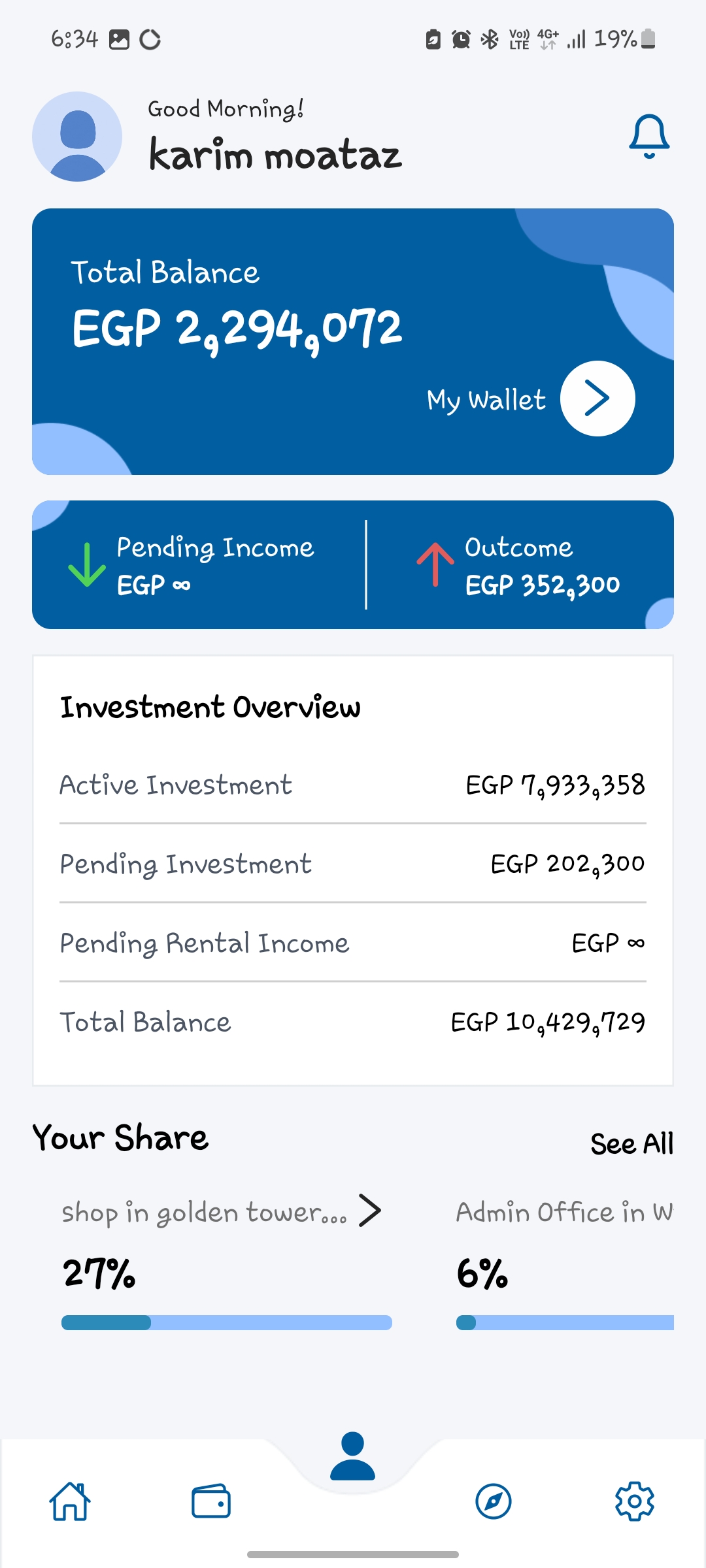Open My Wallet with the circular arrow
The height and width of the screenshot is (1568, 706).
click(x=597, y=397)
